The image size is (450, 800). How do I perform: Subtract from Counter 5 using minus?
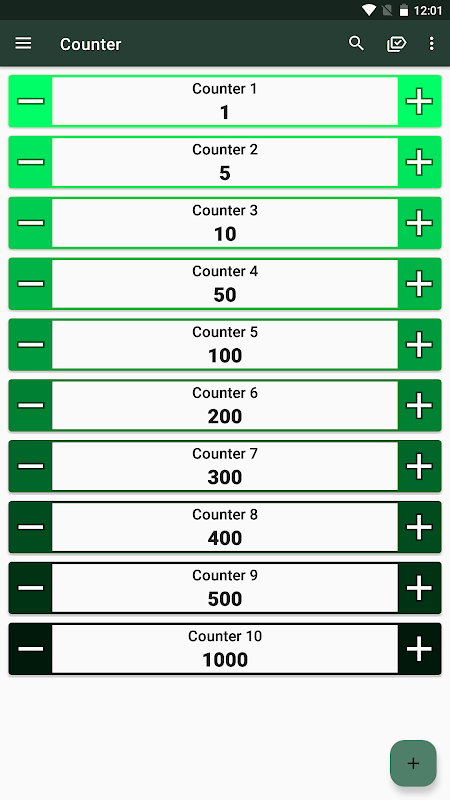[x=31, y=344]
